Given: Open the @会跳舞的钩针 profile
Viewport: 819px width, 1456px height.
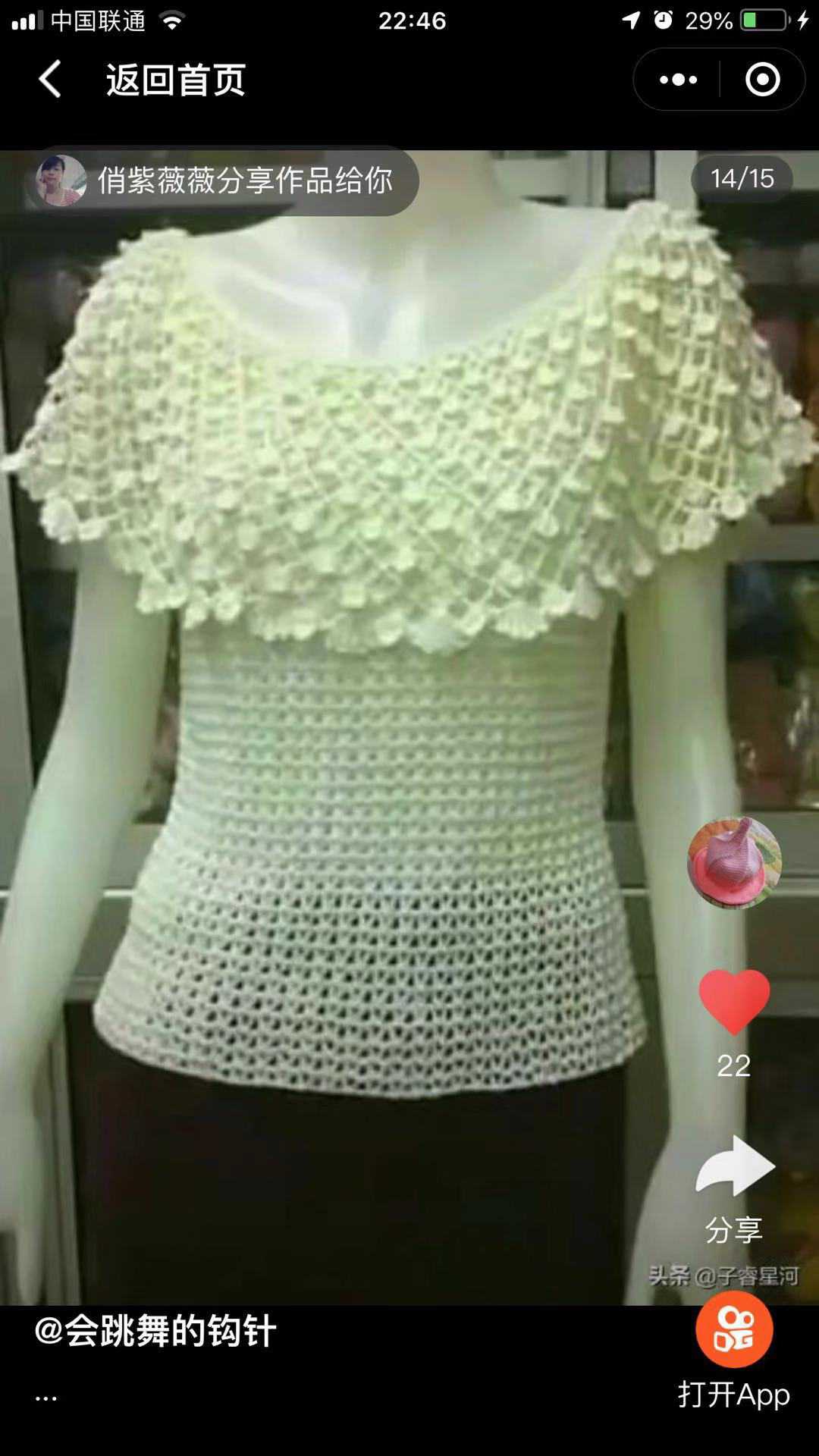Looking at the screenshot, I should point(155,1331).
